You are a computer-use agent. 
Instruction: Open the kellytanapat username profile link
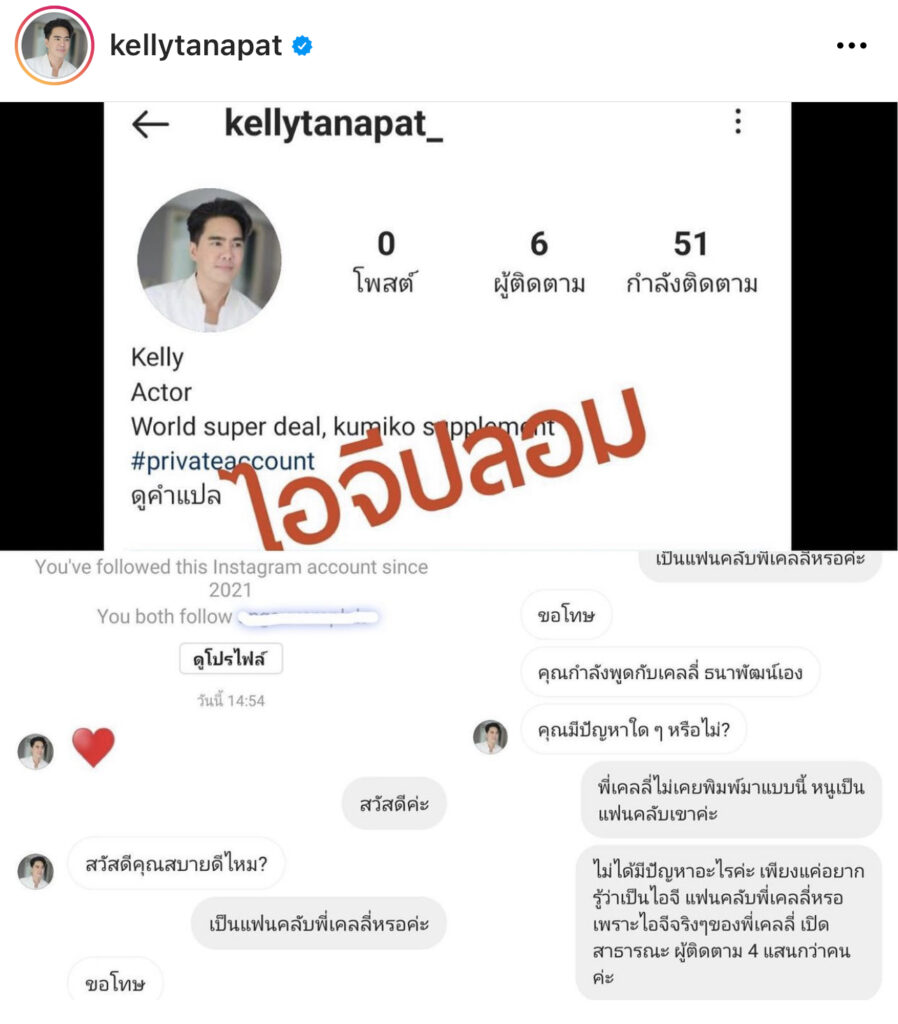(x=196, y=46)
